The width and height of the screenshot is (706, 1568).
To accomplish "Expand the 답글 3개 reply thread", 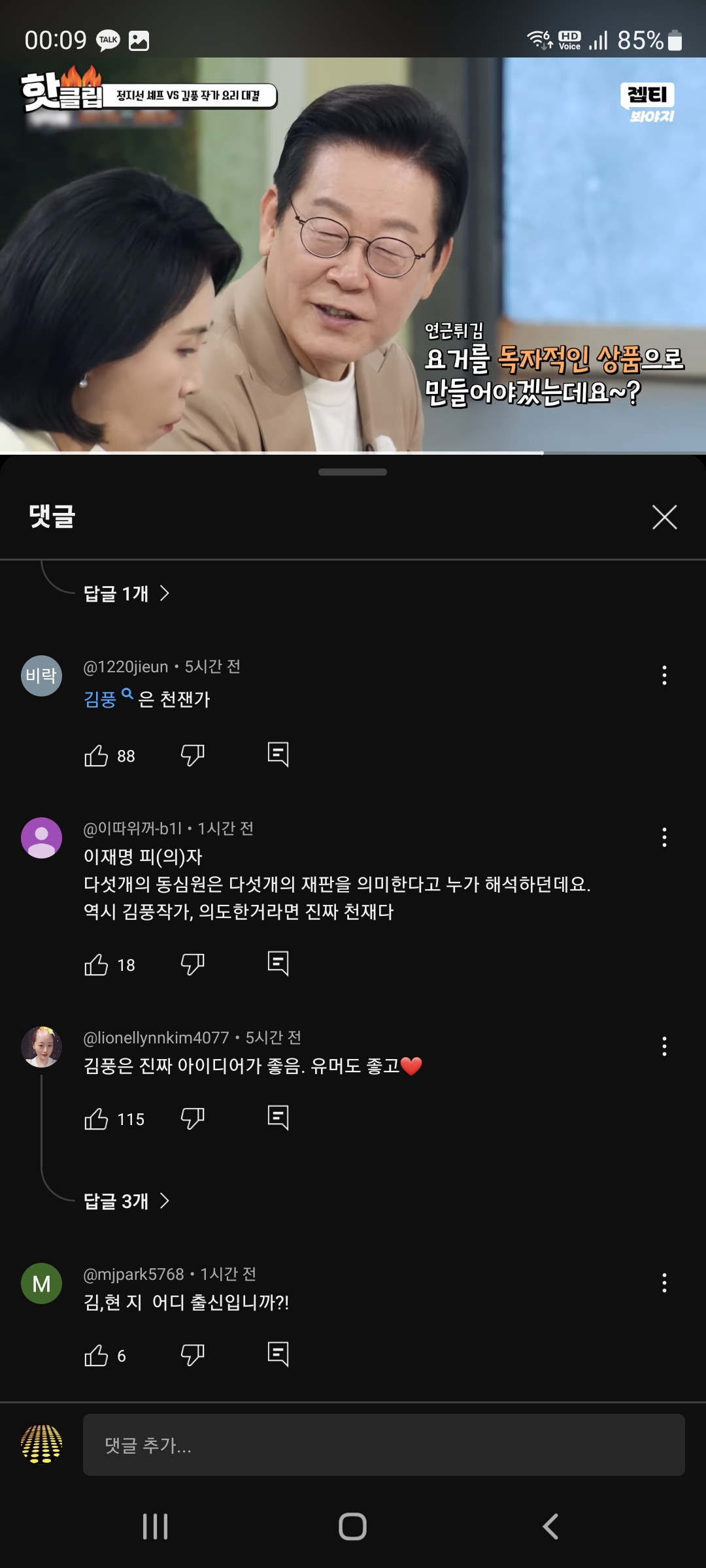I will coord(126,1201).
